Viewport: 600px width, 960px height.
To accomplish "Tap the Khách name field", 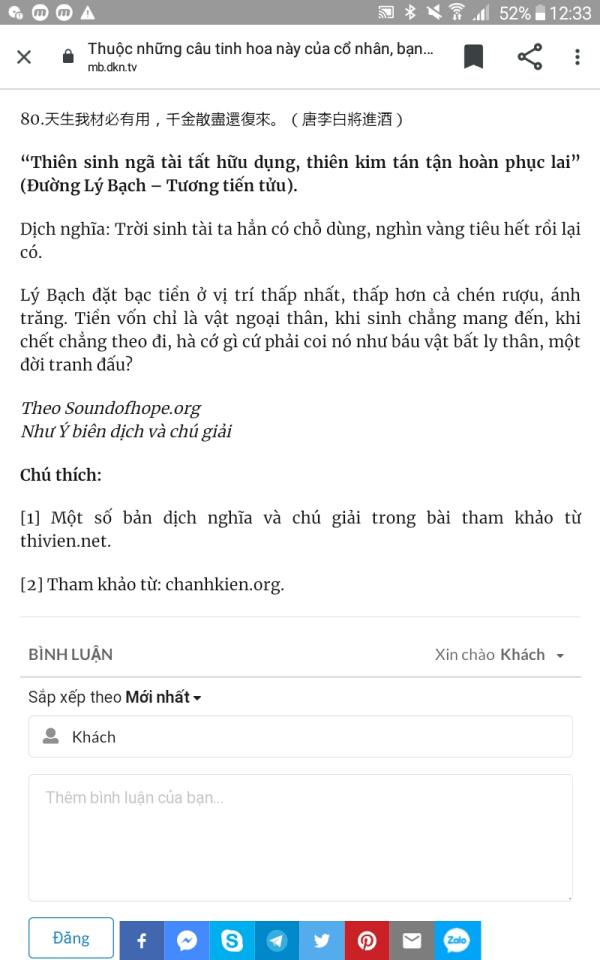I will (x=300, y=737).
